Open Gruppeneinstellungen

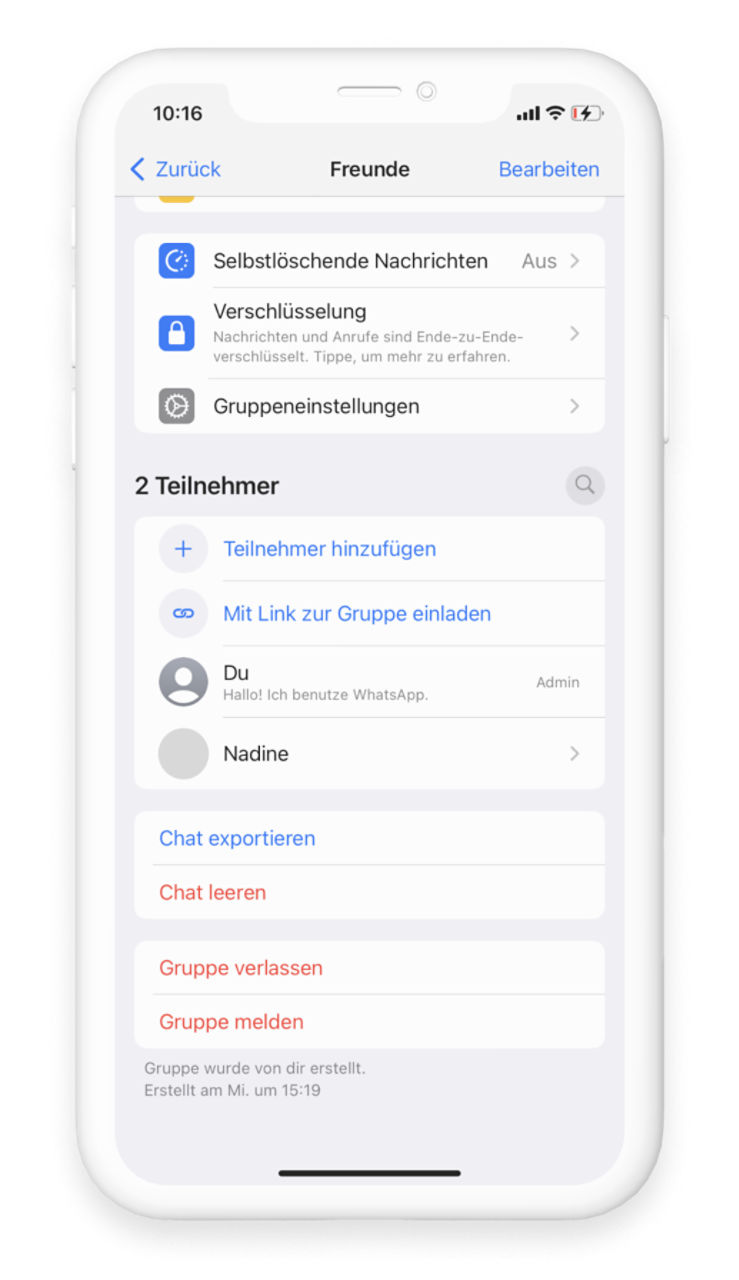369,406
